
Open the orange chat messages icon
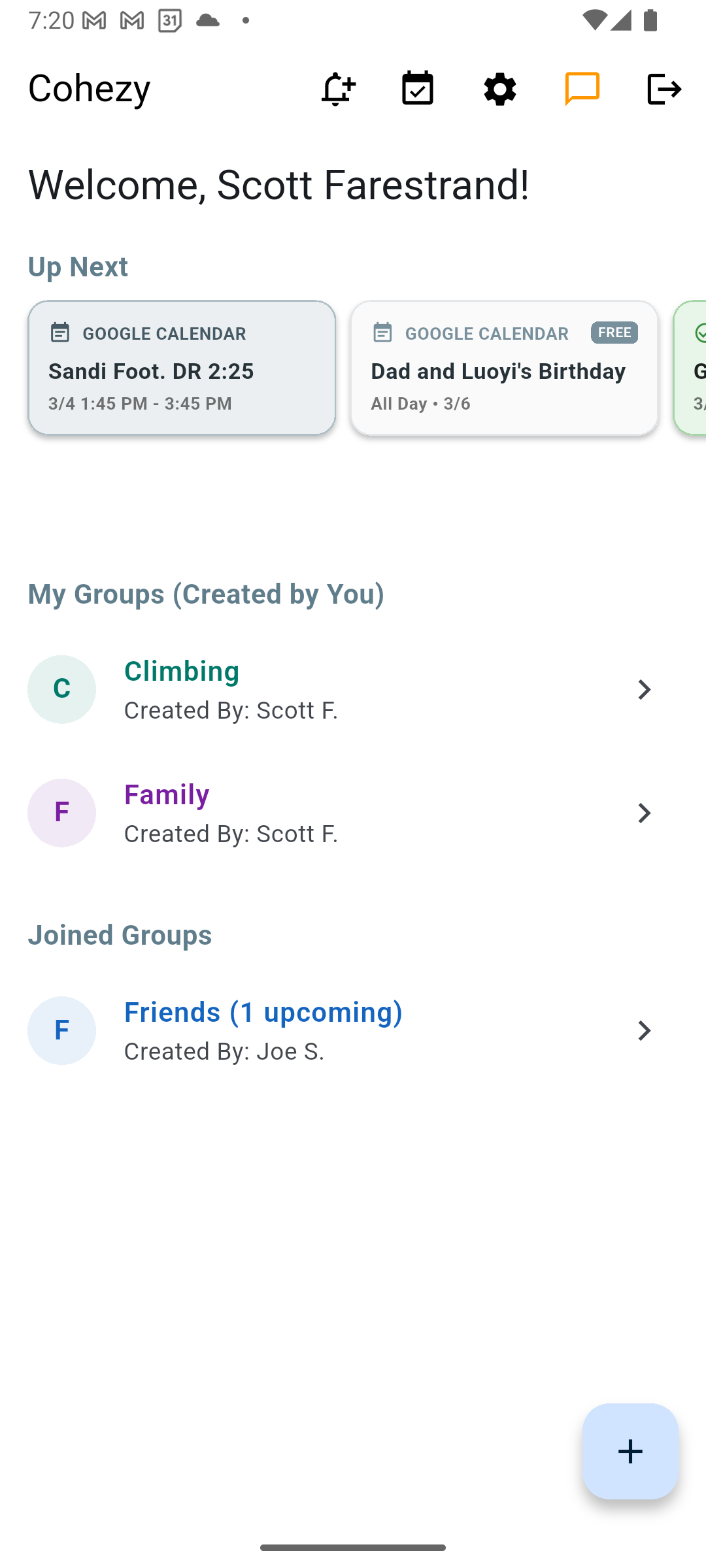582,88
